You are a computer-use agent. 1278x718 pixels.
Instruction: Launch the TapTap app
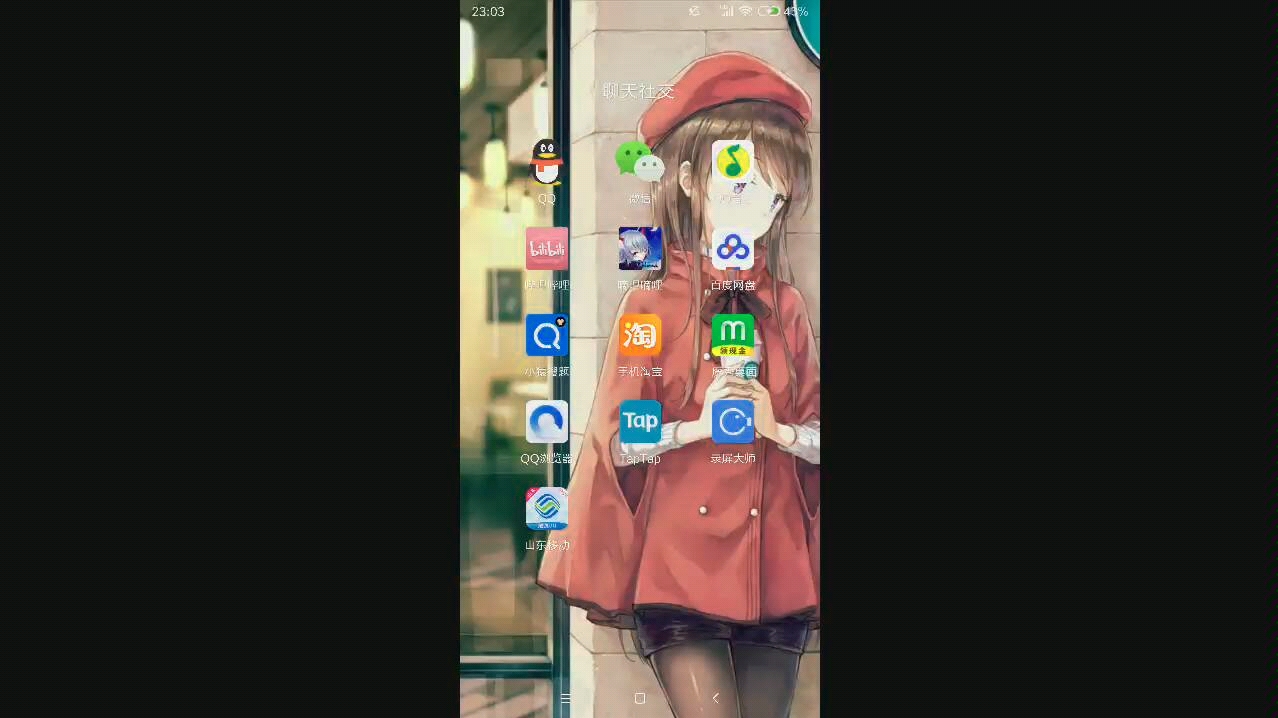639,422
